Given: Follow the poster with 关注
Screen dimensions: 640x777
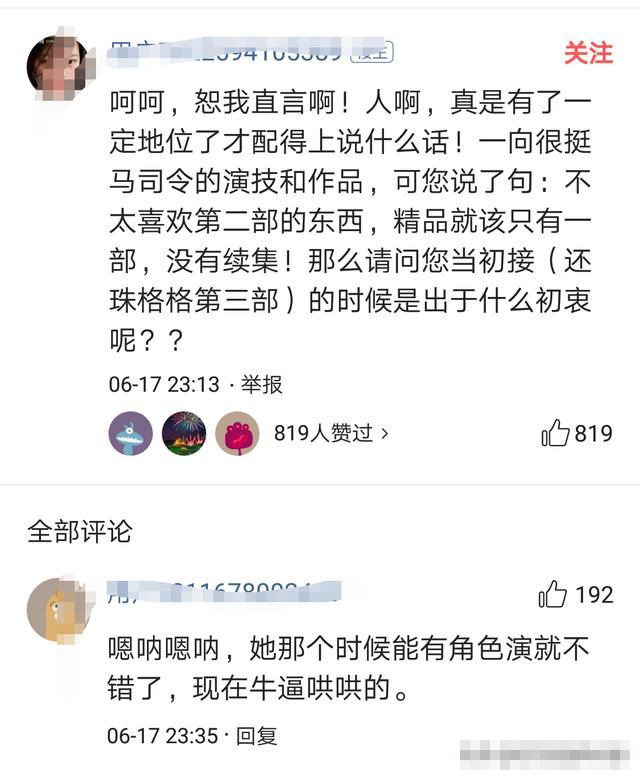Looking at the screenshot, I should (x=588, y=54).
